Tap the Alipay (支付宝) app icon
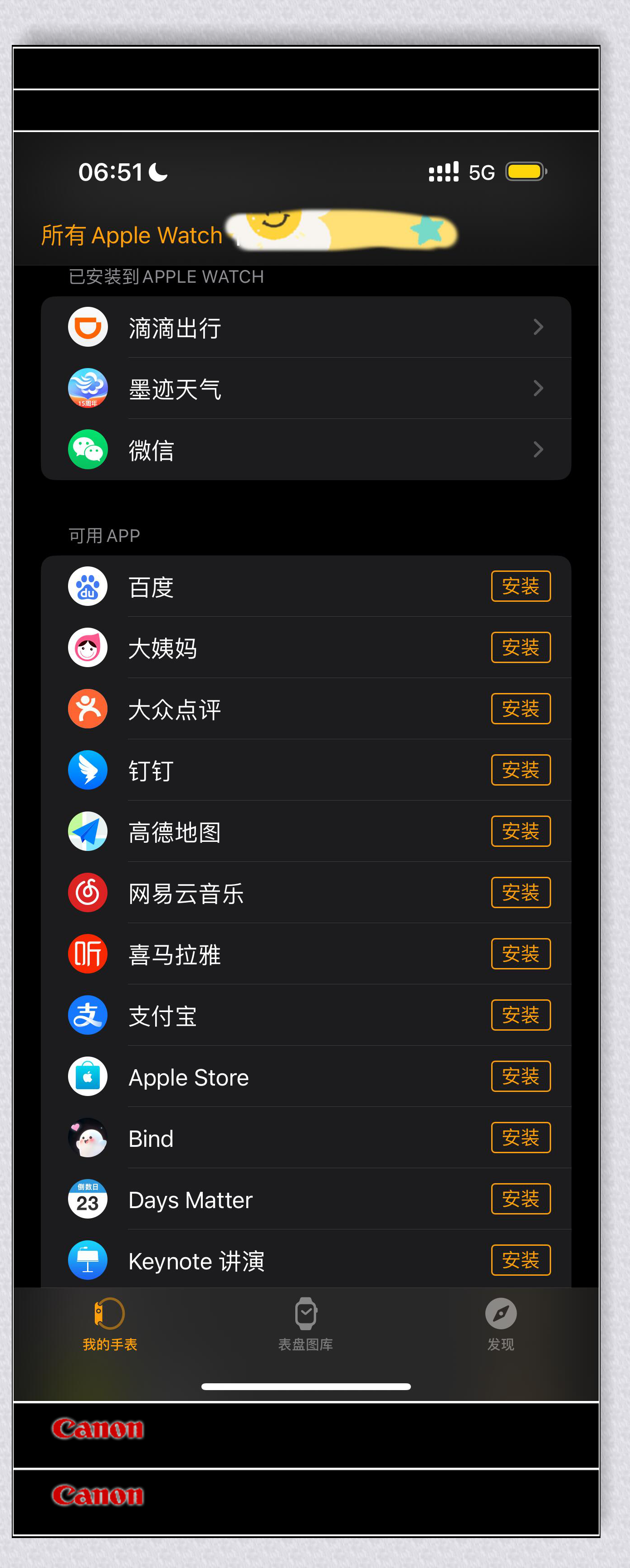Screen dimensions: 630x1568 tap(88, 1015)
